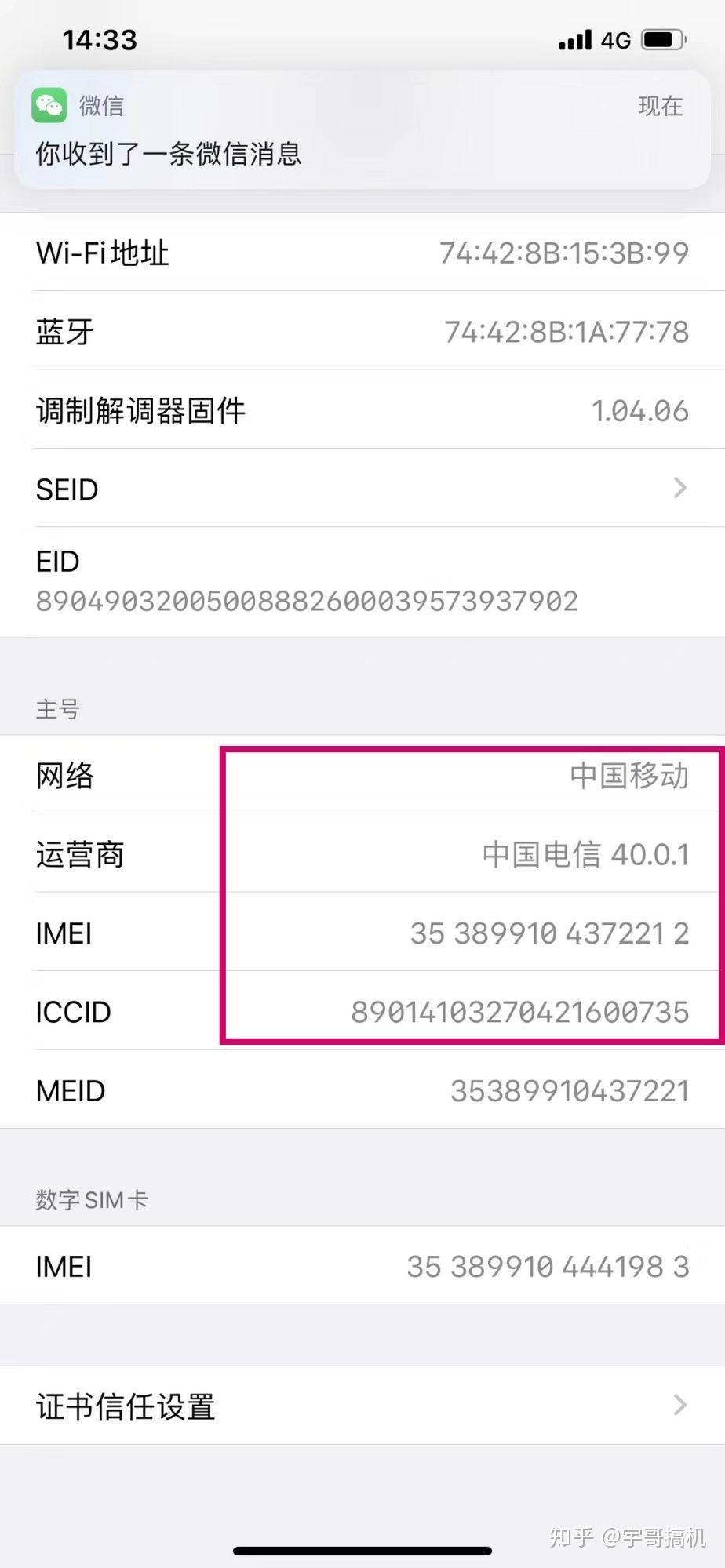The width and height of the screenshot is (725, 1568).
Task: Tap the chevron next to SEID
Action: 679,489
